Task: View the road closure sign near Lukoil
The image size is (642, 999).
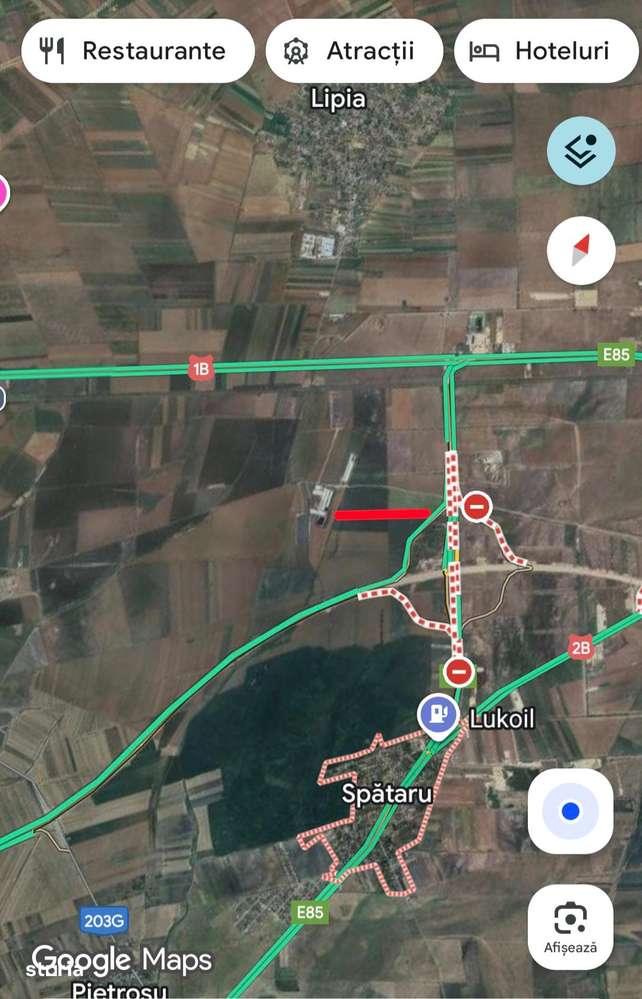Action: coord(459,670)
